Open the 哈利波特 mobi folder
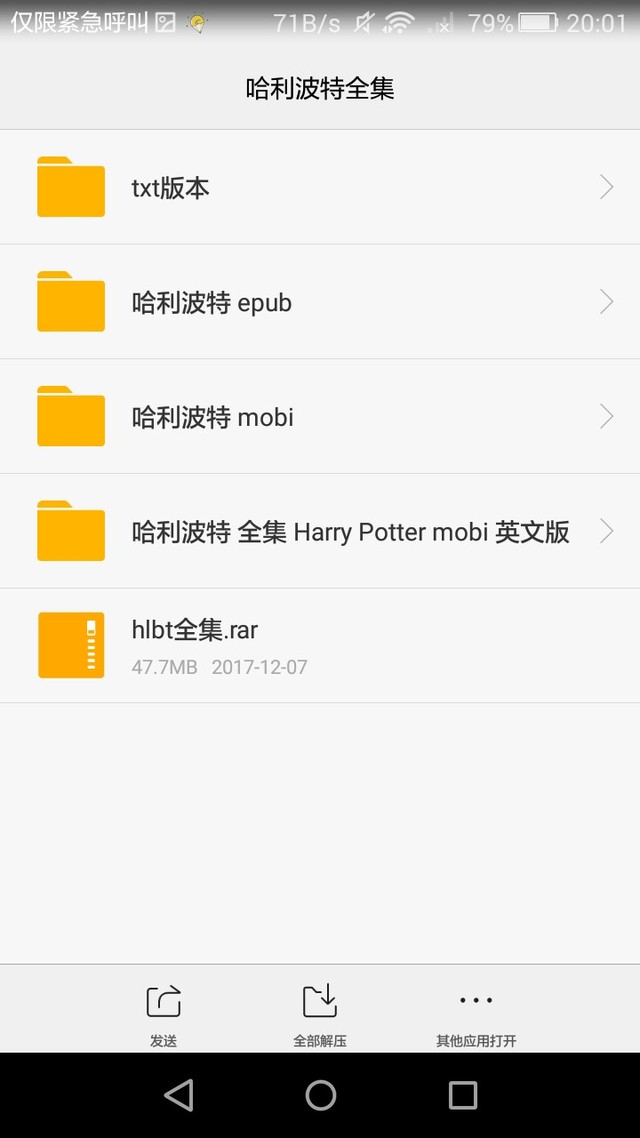The height and width of the screenshot is (1138, 640). pos(320,417)
